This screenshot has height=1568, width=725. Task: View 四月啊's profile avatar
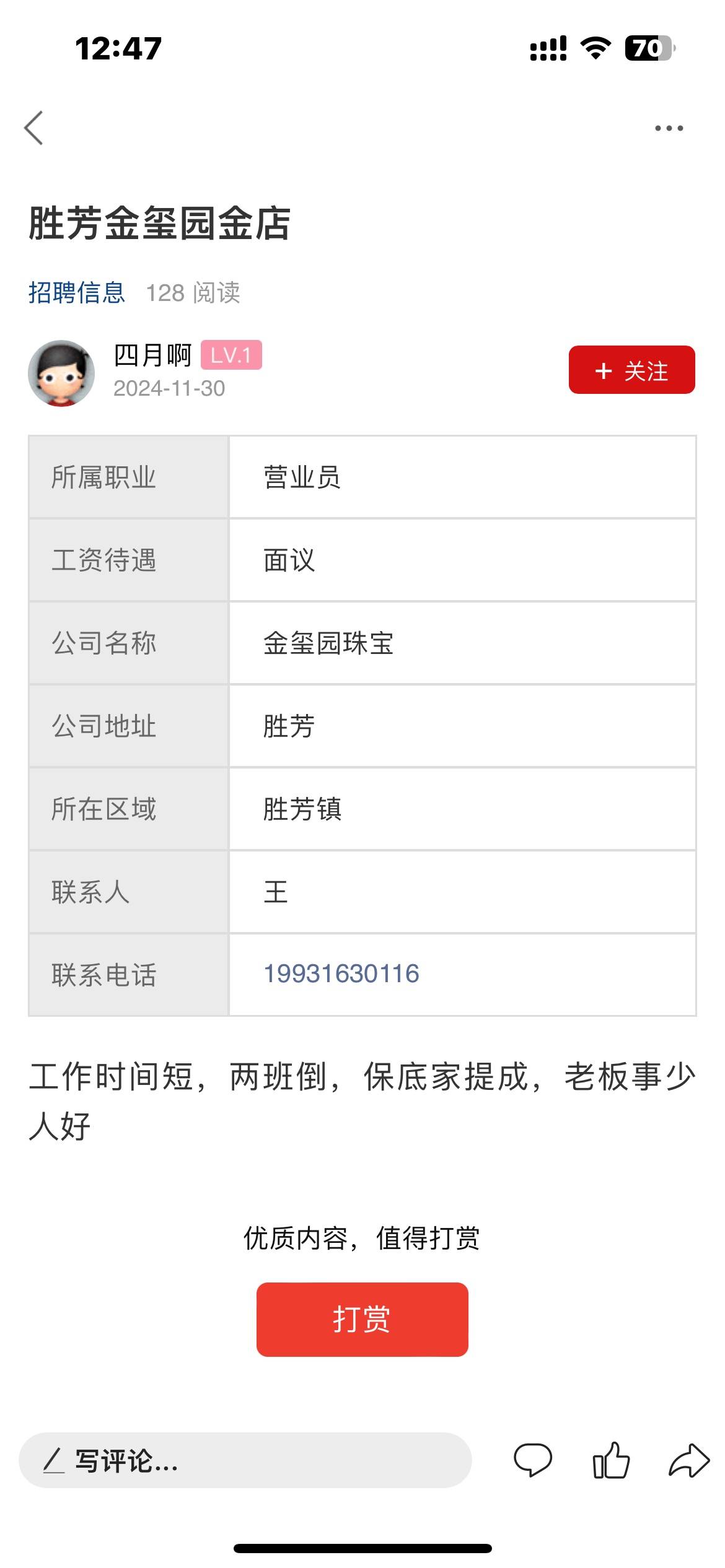[x=61, y=373]
